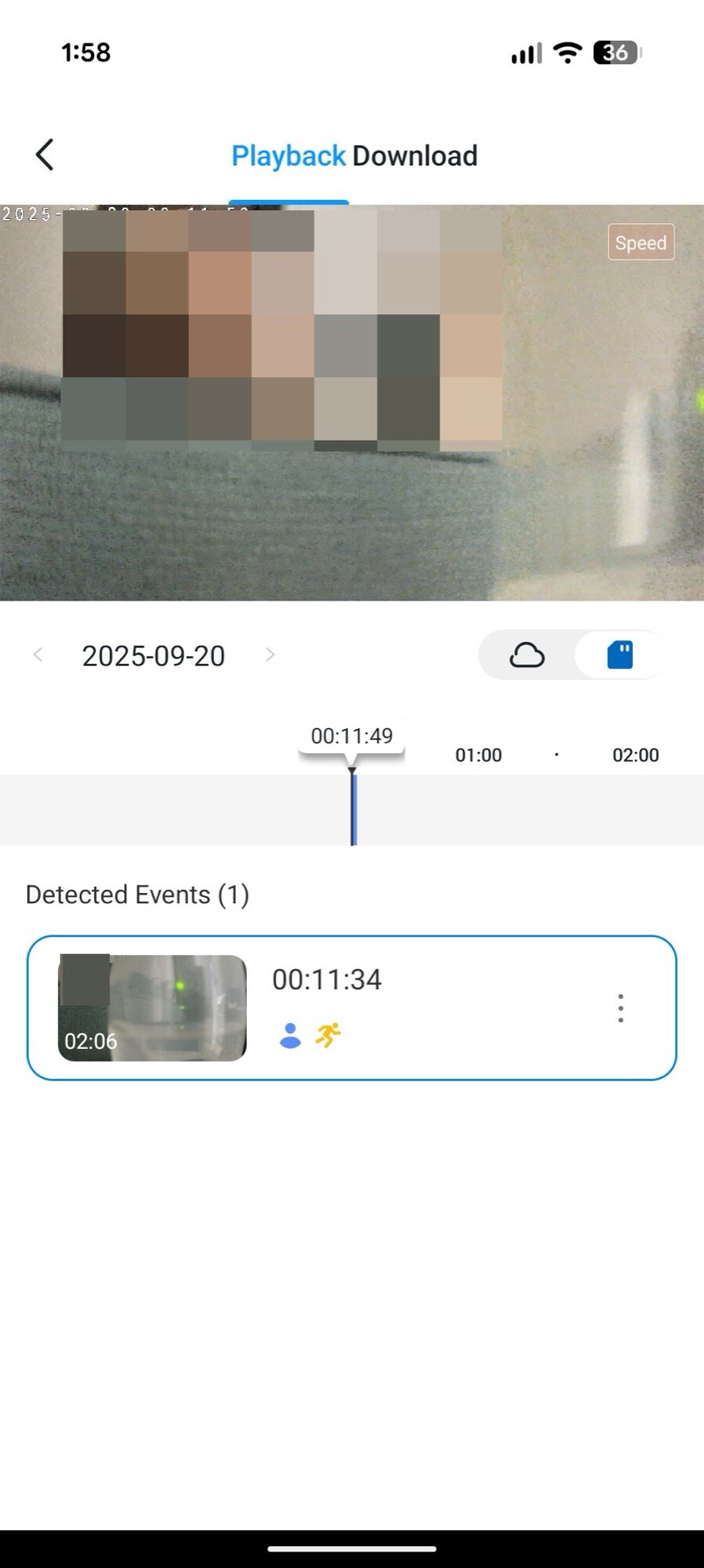
Task: Switch playback source to SD card
Action: coord(619,655)
